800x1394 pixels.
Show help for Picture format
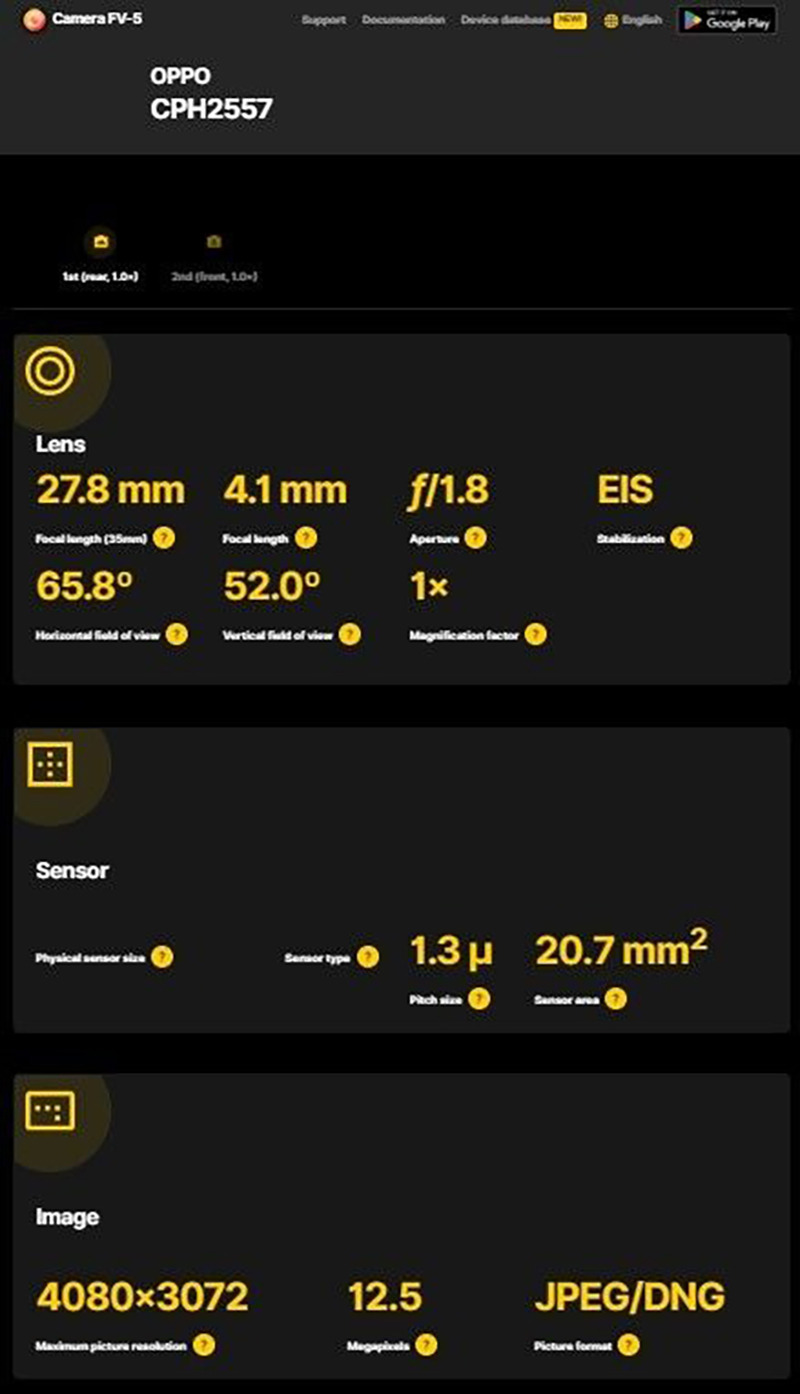pyautogui.click(x=628, y=1345)
